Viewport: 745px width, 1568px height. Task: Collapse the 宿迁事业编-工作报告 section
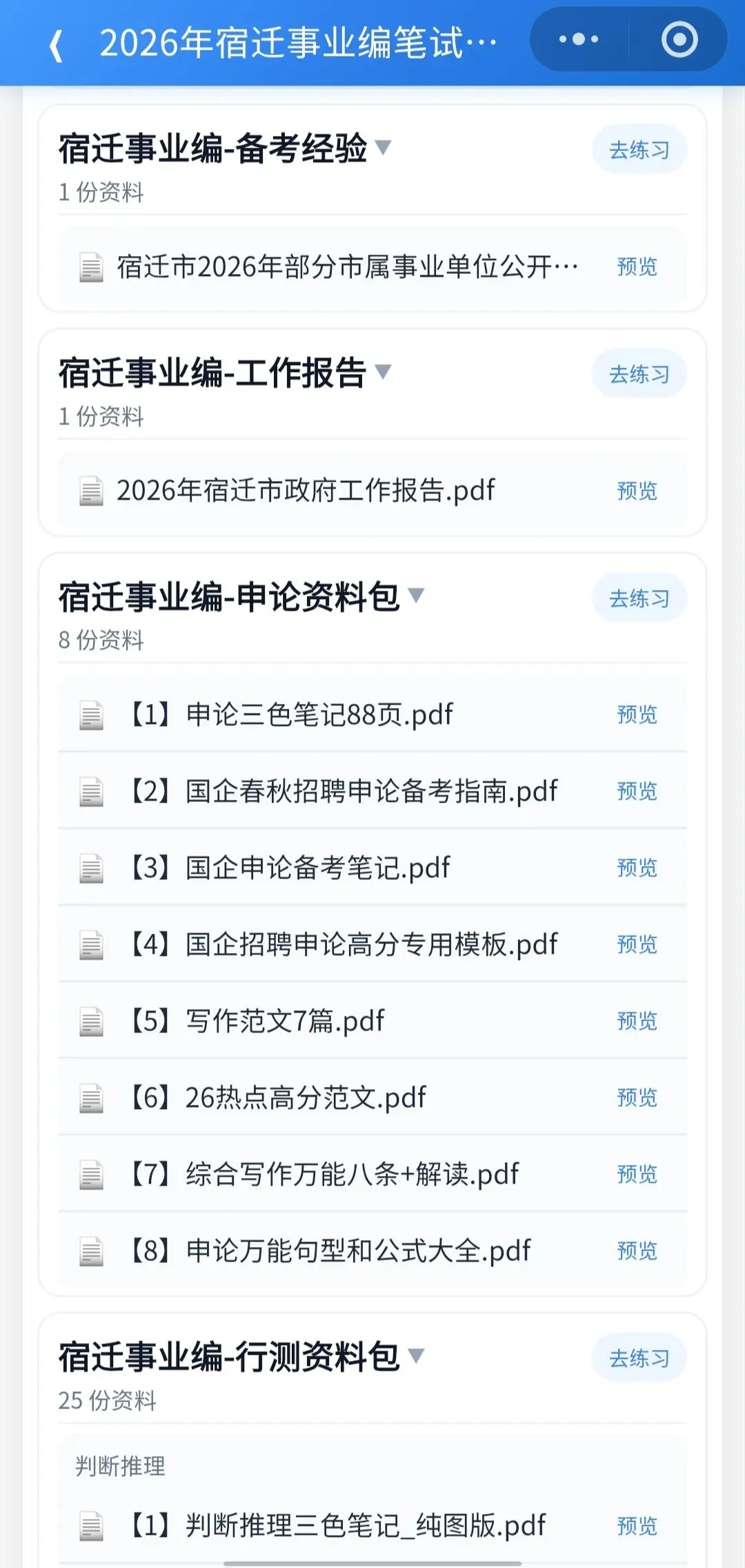(383, 371)
